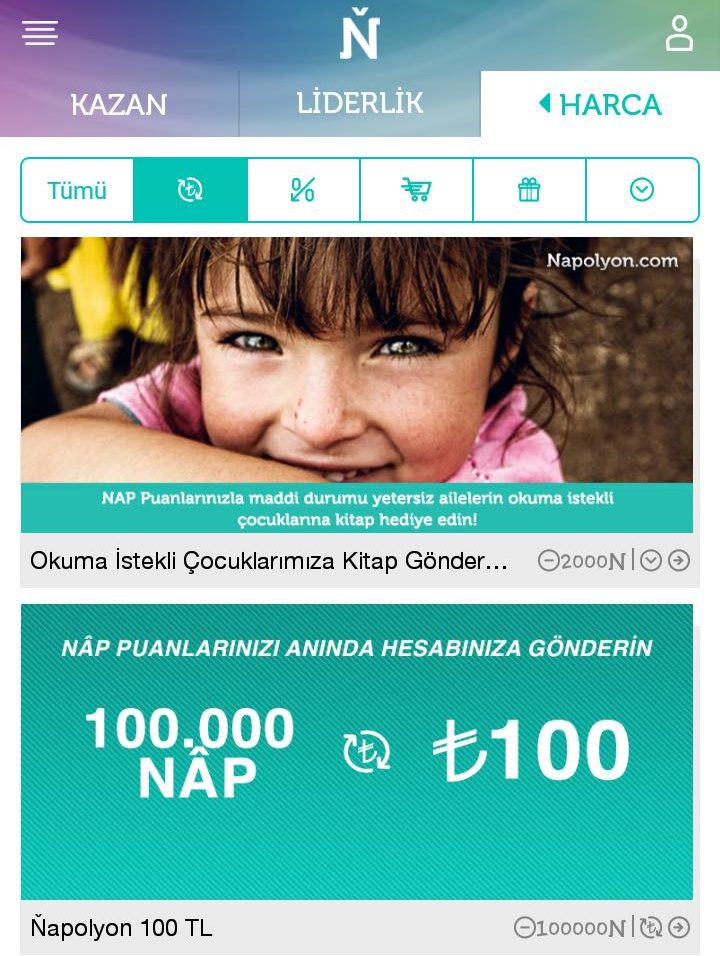Filter by percent discount offers
Screen dimensions: 720x956
click(x=303, y=190)
